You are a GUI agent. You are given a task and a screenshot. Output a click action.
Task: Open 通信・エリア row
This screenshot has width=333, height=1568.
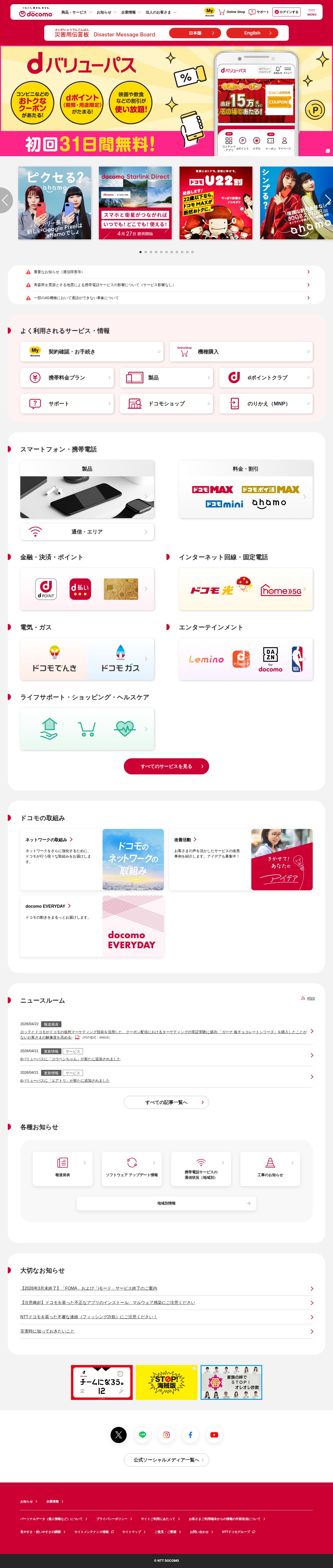(x=87, y=531)
